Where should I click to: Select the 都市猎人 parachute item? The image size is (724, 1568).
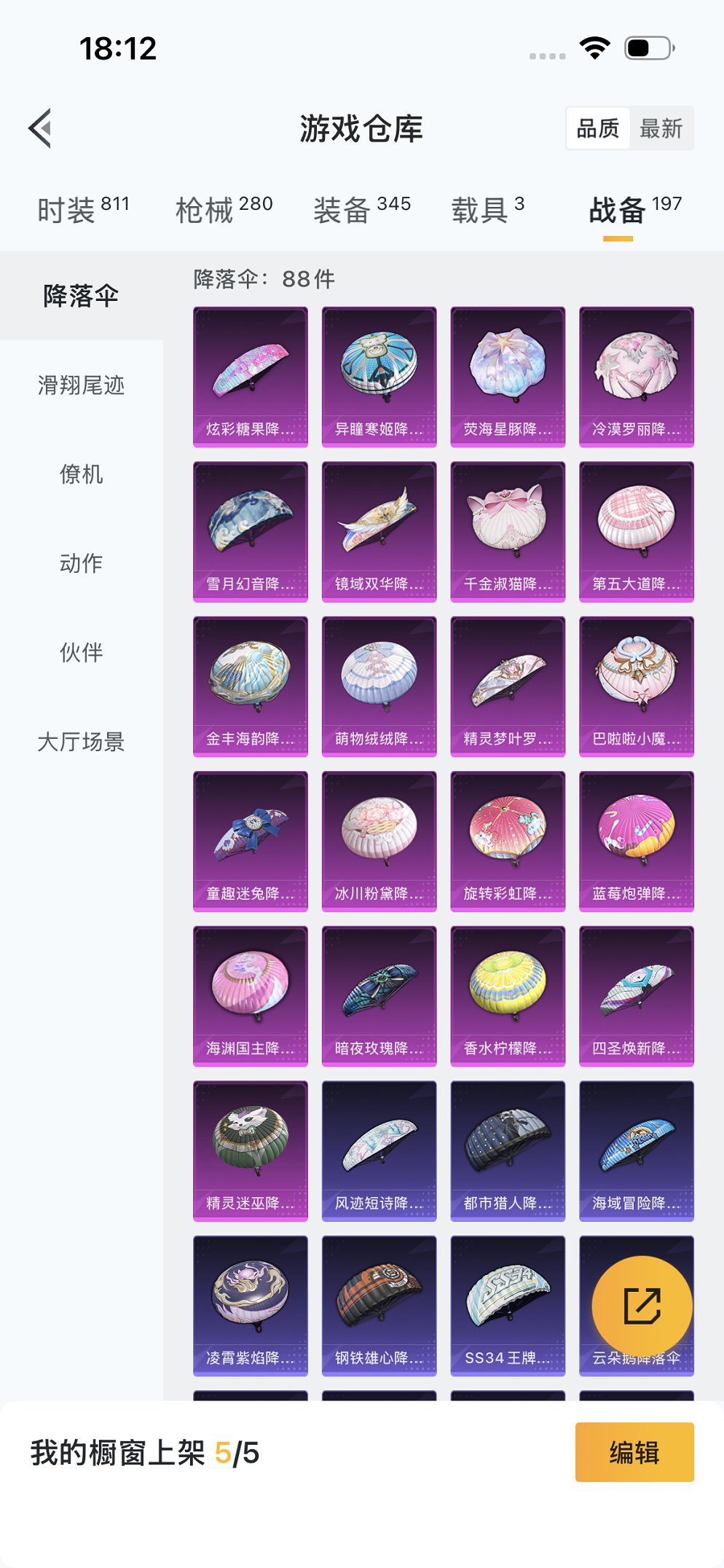point(508,1150)
